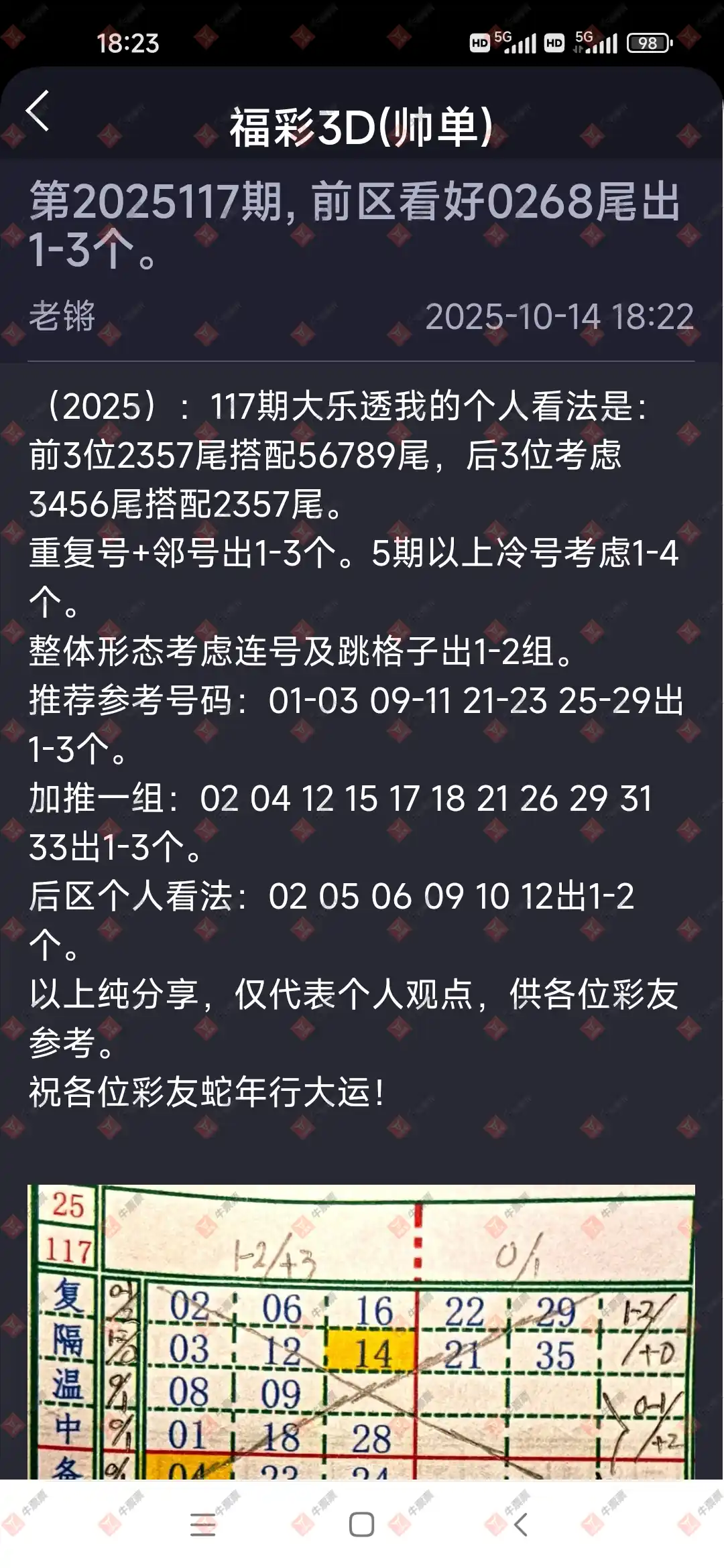Go to the home screen
Image resolution: width=724 pixels, height=1568 pixels.
pyautogui.click(x=361, y=1524)
